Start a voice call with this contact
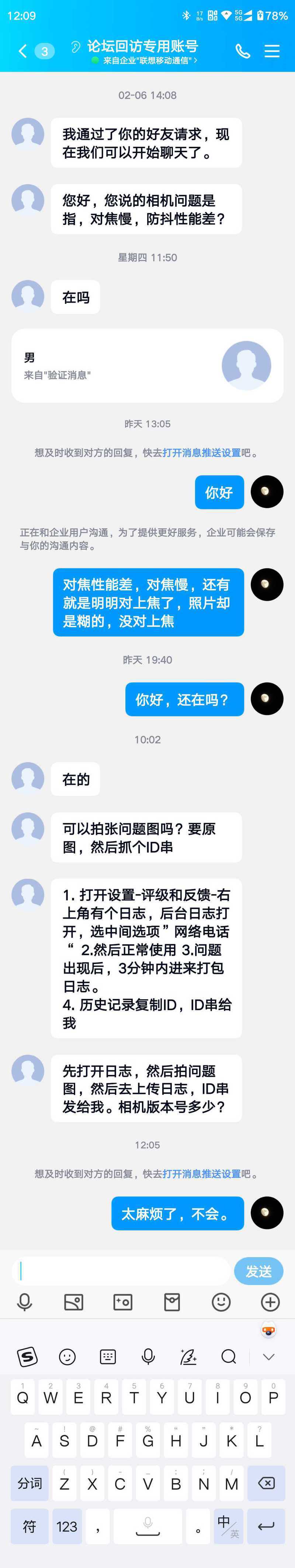Viewport: 295px width, 1568px height. [243, 51]
